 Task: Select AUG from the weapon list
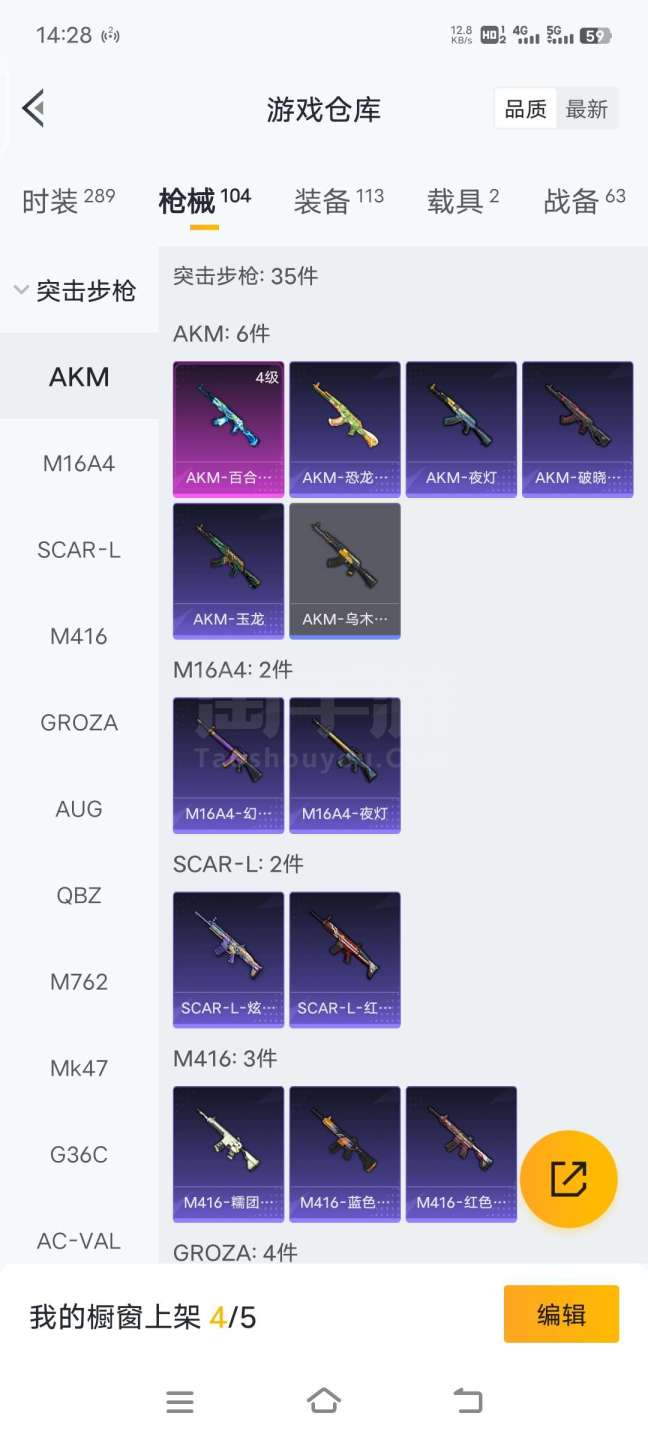79,809
